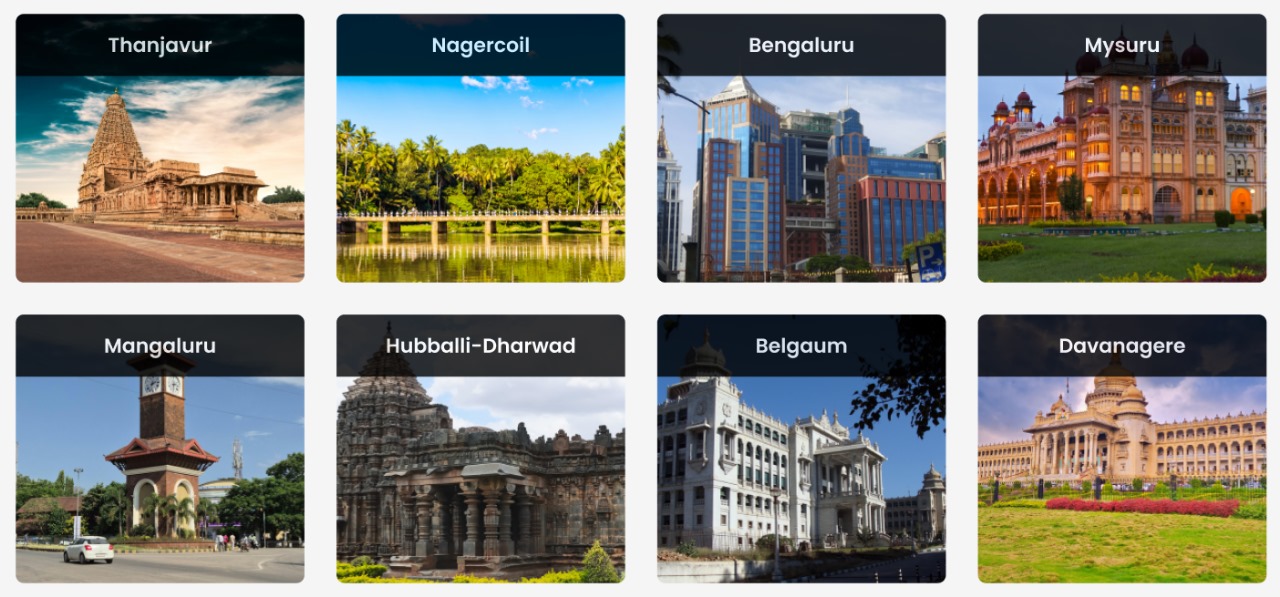Choose the Mysuru tile
The height and width of the screenshot is (597, 1280).
1121,148
